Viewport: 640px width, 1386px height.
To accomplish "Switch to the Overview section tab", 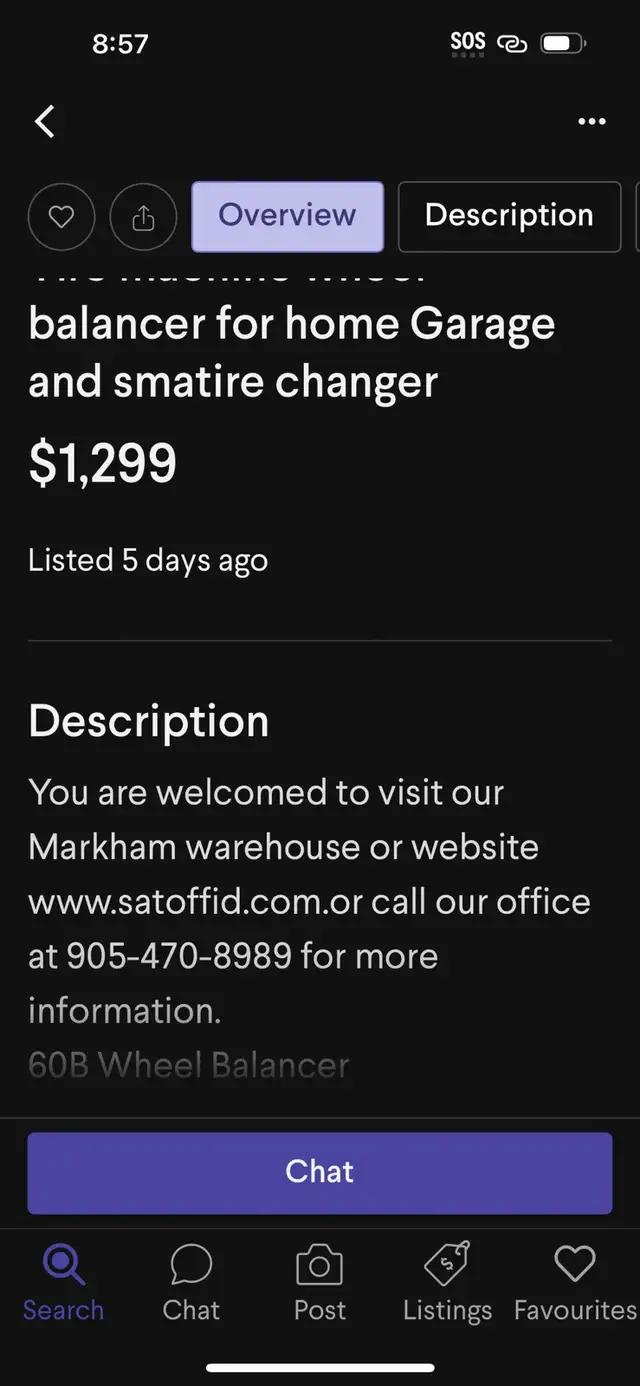I will [x=287, y=216].
